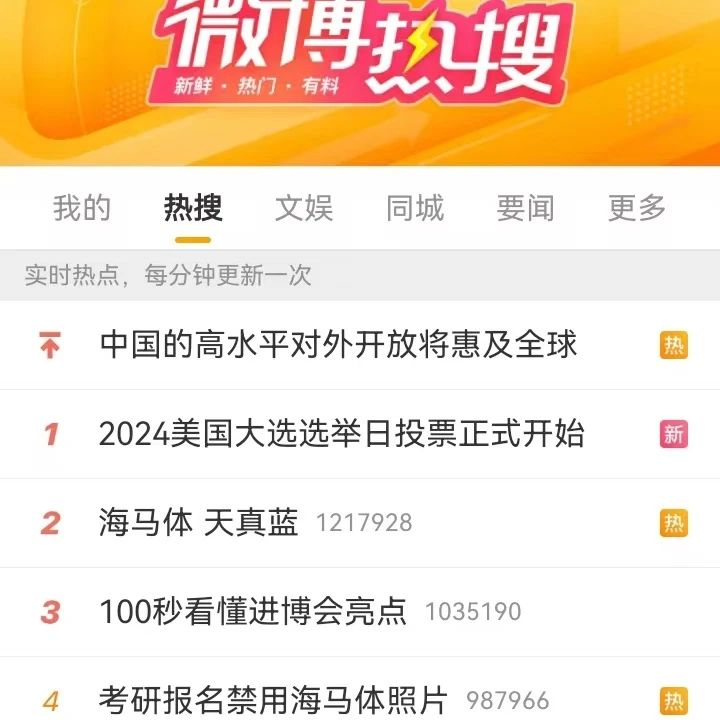Viewport: 720px width, 720px height.
Task: Open the 文娱 tab
Action: pyautogui.click(x=304, y=208)
